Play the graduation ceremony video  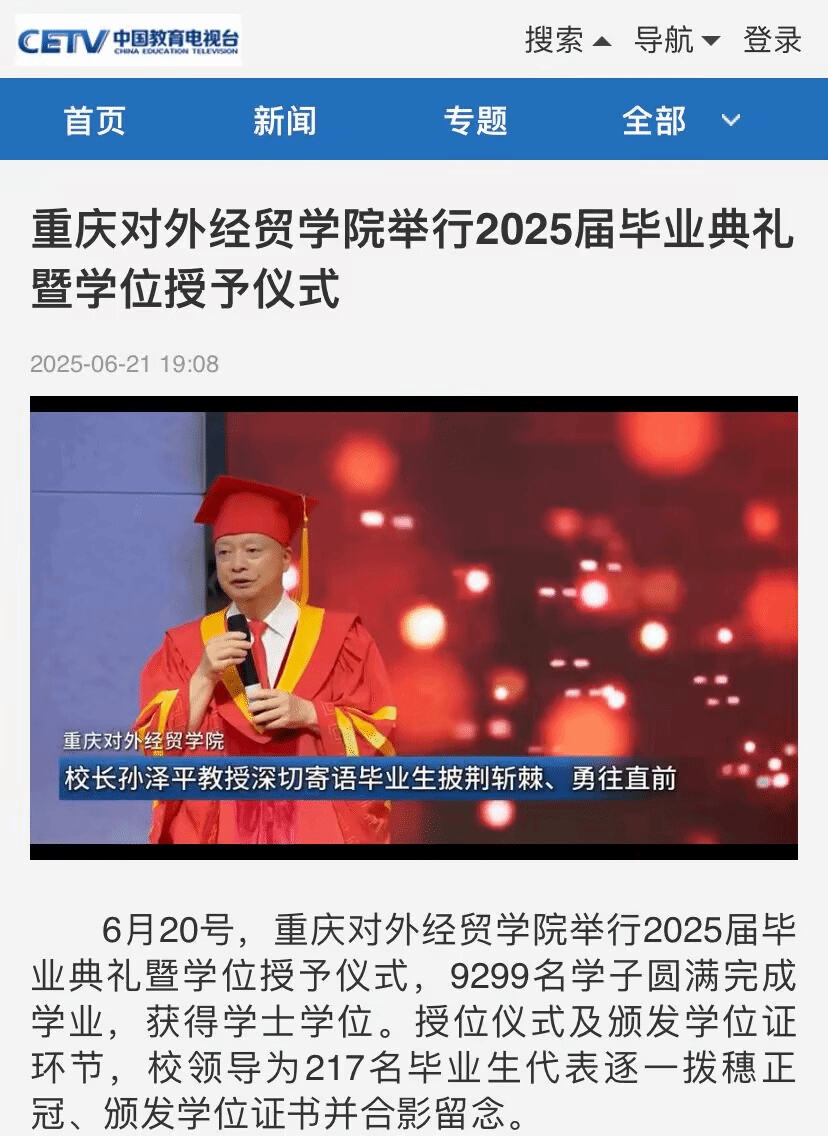tap(414, 628)
